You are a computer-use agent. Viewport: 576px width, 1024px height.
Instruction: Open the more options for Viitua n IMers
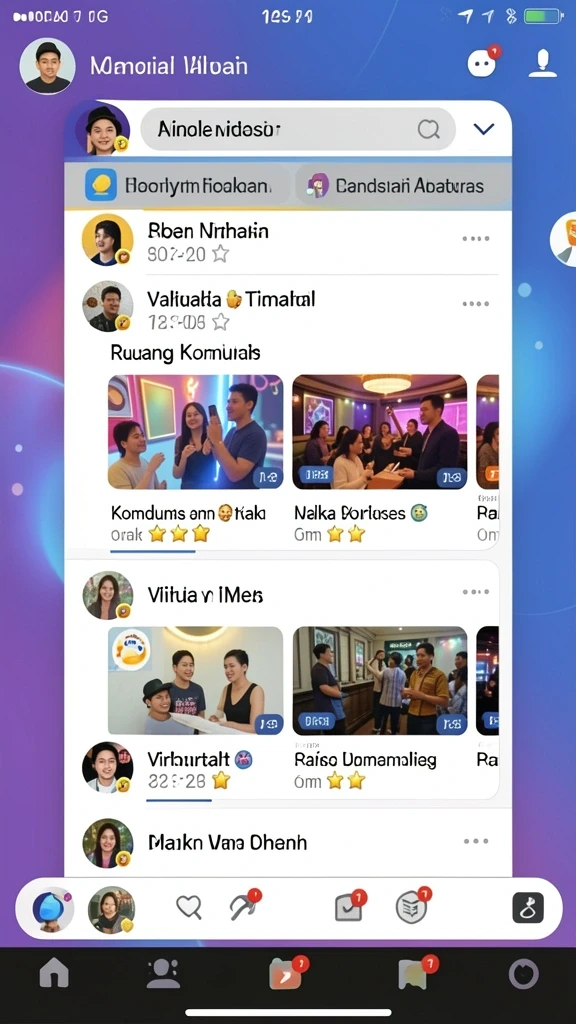475,592
